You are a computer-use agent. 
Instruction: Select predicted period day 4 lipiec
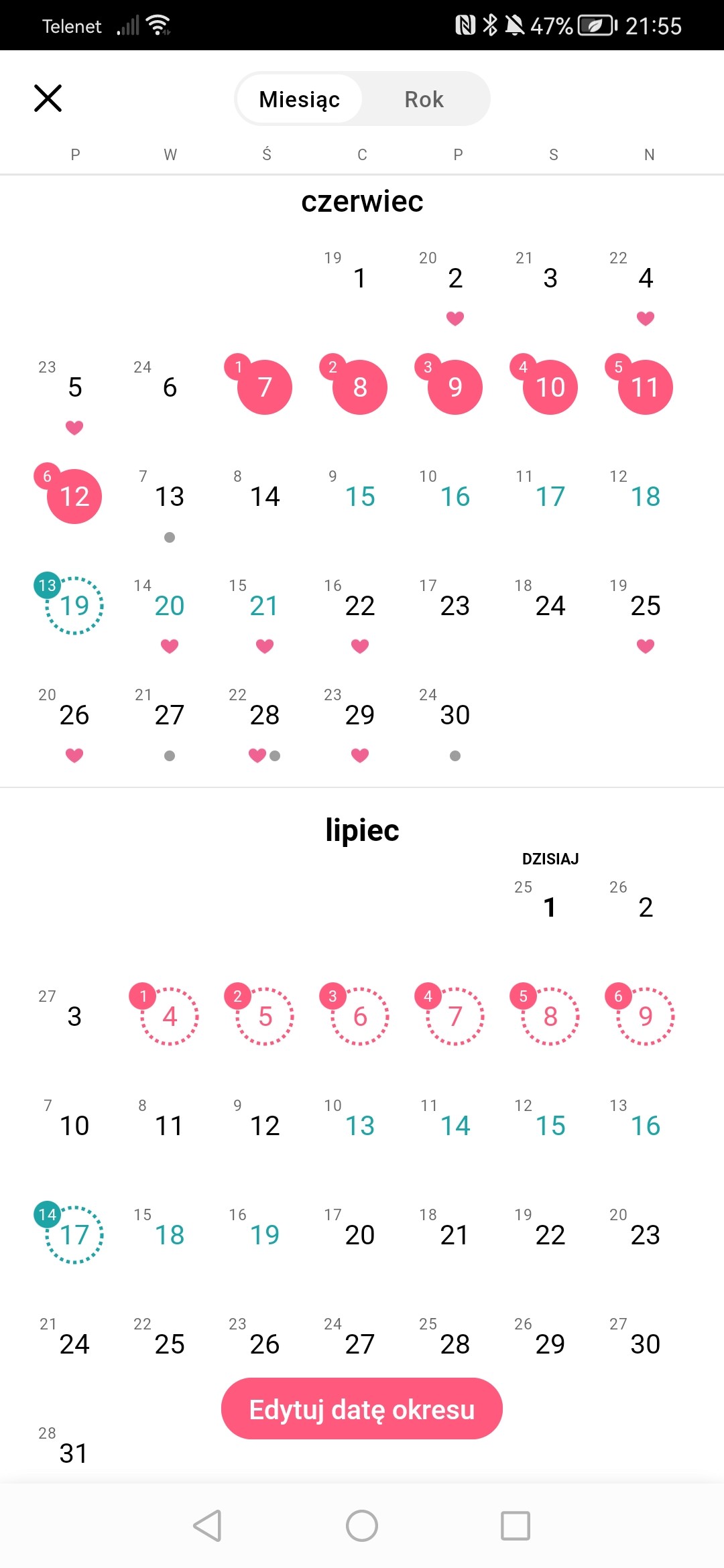(x=170, y=1017)
